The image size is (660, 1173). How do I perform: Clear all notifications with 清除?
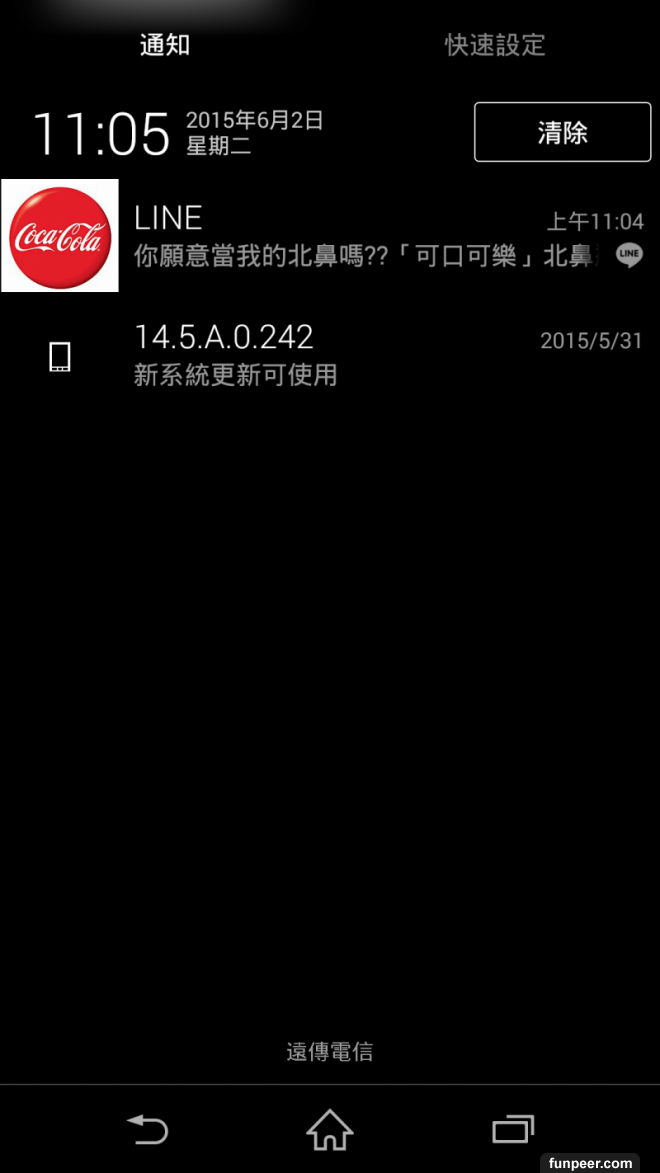[x=562, y=132]
